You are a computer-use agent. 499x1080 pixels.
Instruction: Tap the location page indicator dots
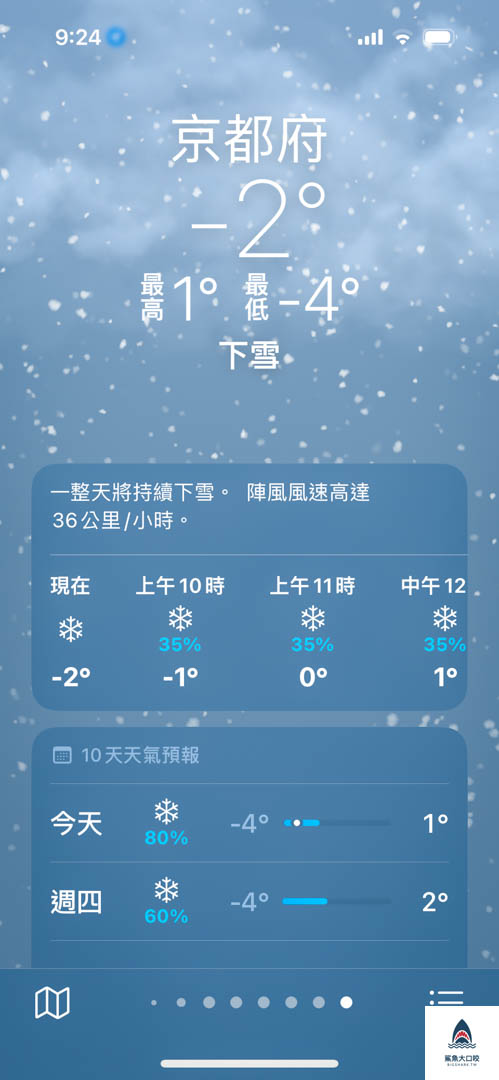[x=251, y=1002]
